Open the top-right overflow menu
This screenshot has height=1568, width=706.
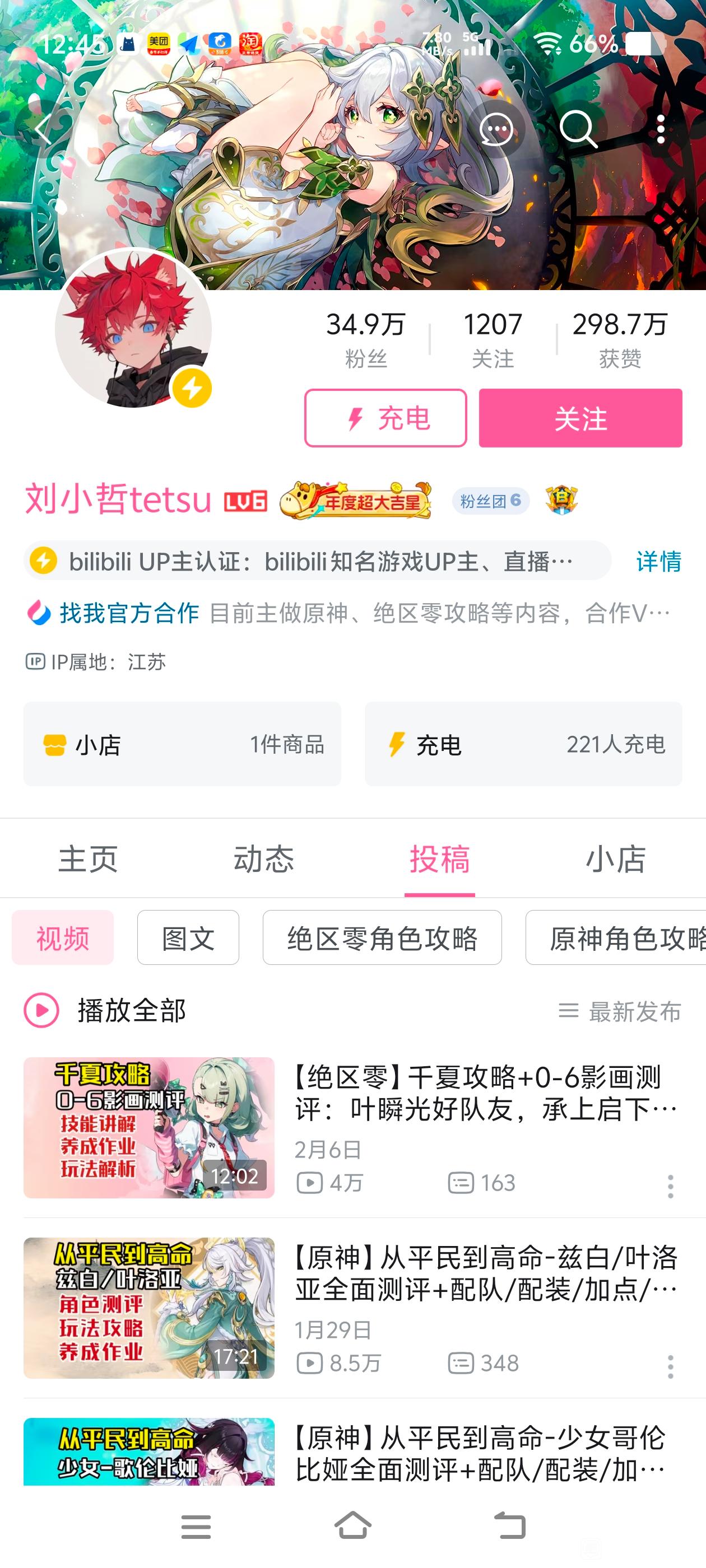click(x=660, y=130)
